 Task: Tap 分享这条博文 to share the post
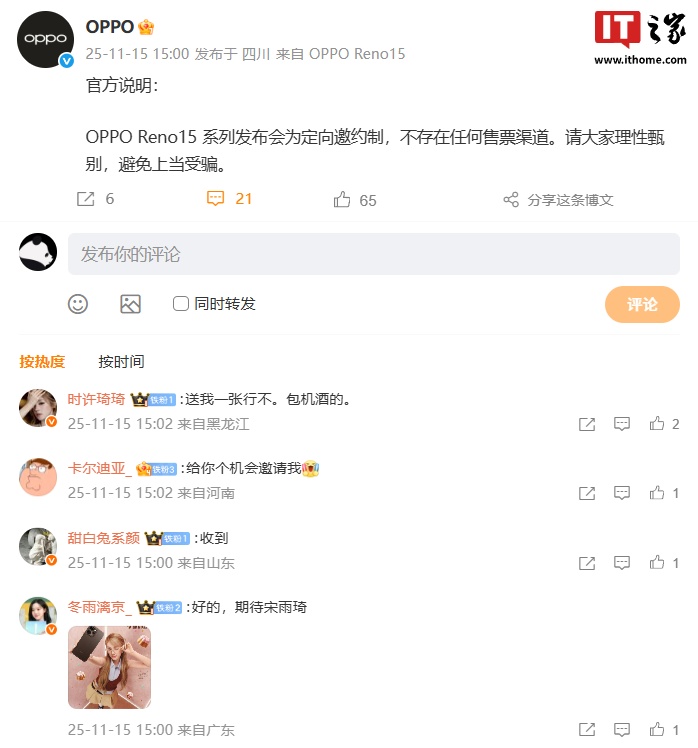[558, 200]
